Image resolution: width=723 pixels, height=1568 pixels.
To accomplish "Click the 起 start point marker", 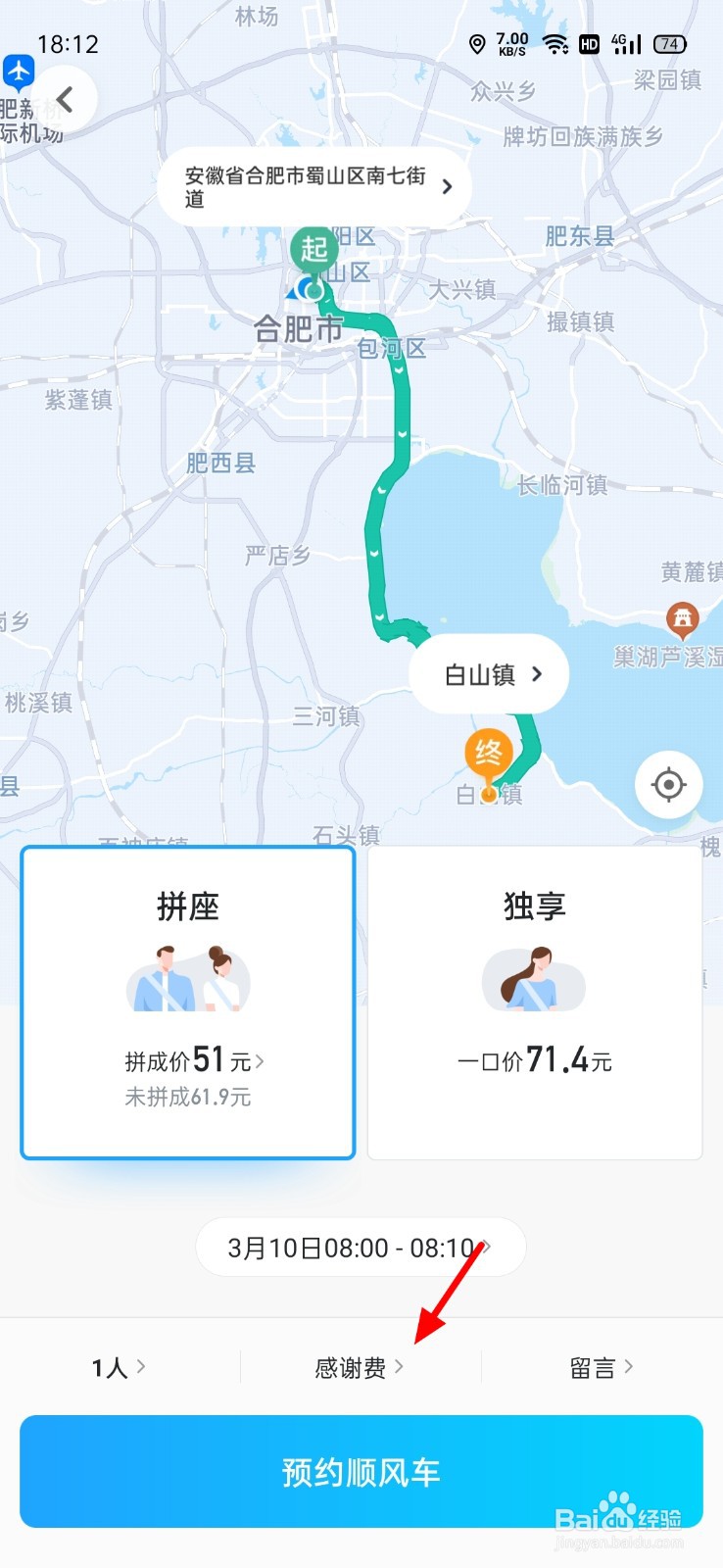I will tap(313, 248).
